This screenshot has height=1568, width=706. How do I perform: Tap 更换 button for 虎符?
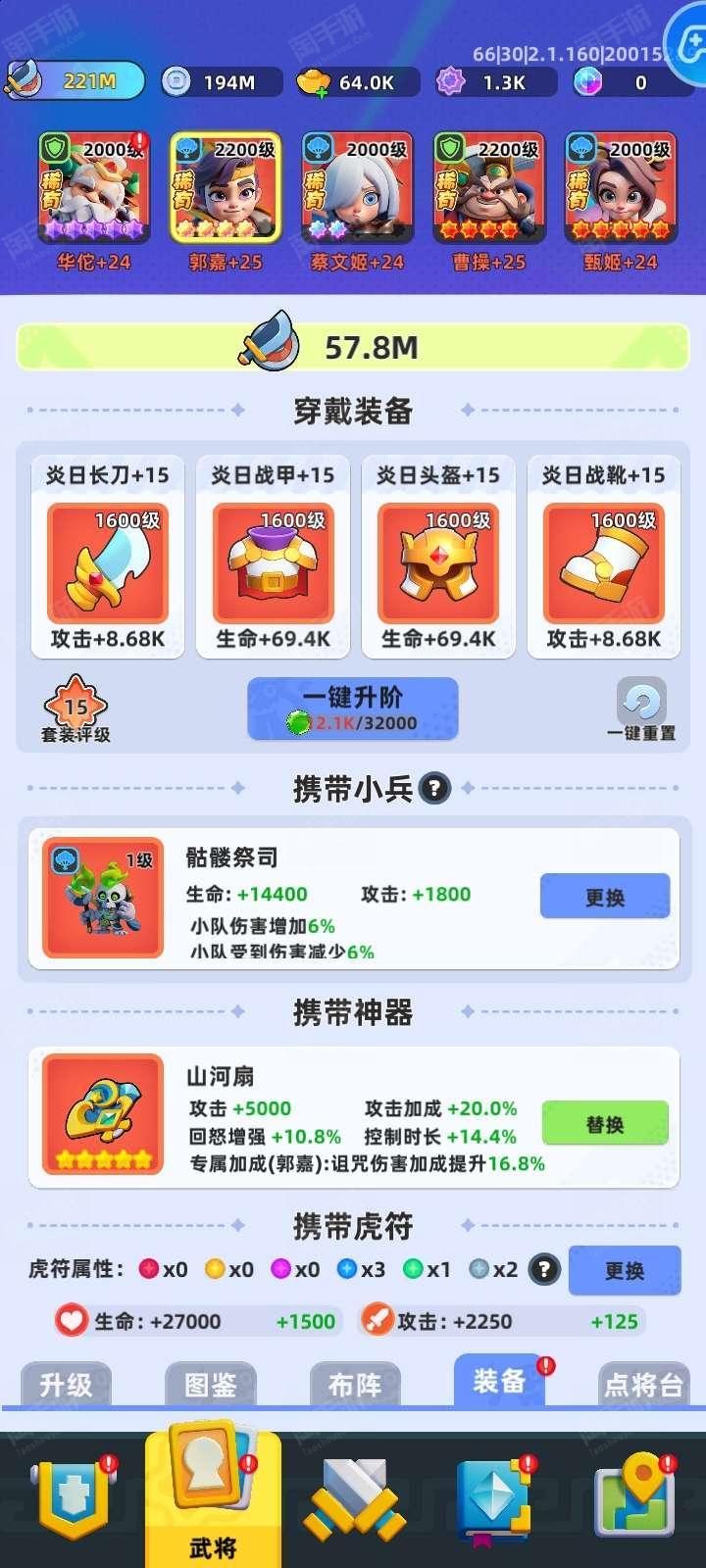click(624, 1270)
